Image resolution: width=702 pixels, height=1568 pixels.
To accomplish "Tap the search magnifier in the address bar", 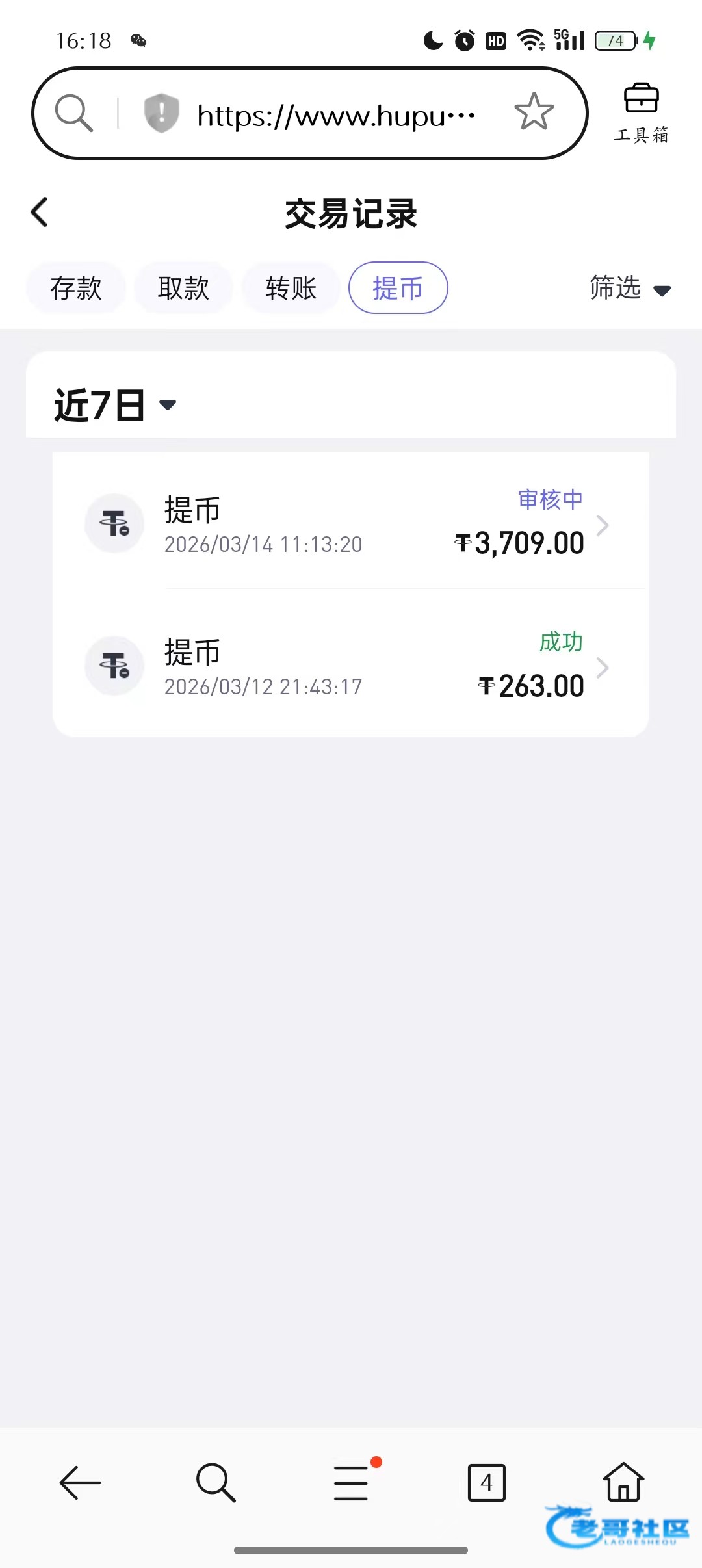I will point(73,112).
